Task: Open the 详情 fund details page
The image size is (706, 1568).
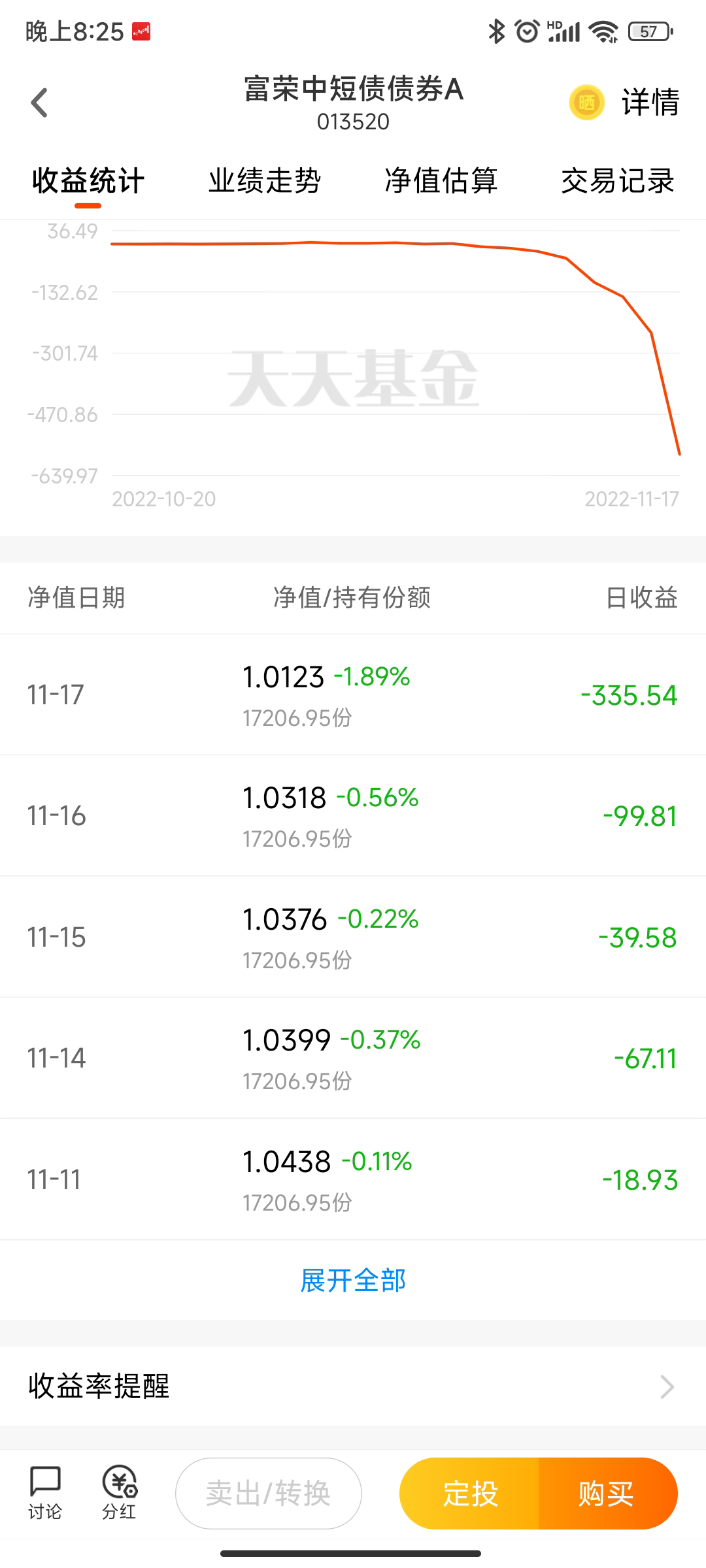Action: (650, 103)
